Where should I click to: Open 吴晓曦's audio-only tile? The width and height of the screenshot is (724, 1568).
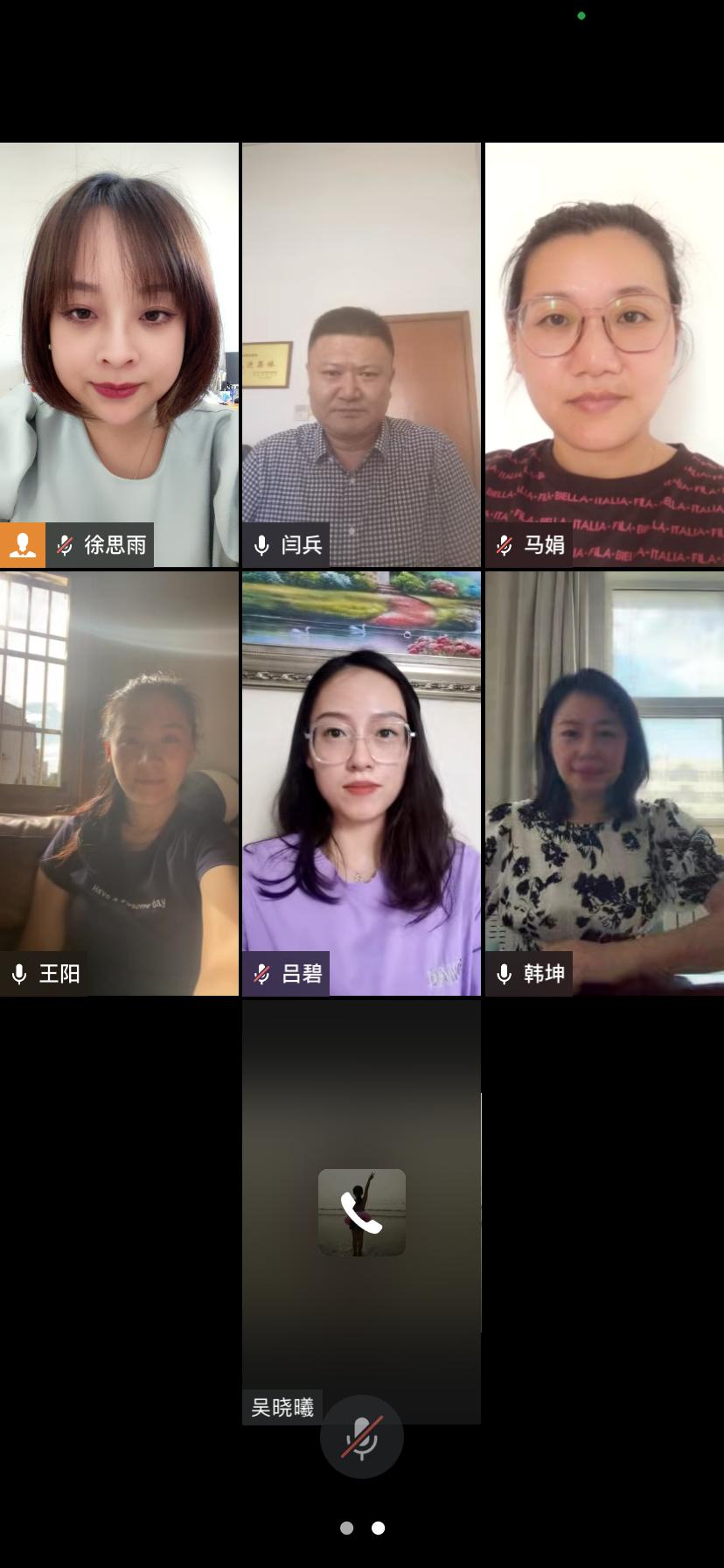[361, 1212]
